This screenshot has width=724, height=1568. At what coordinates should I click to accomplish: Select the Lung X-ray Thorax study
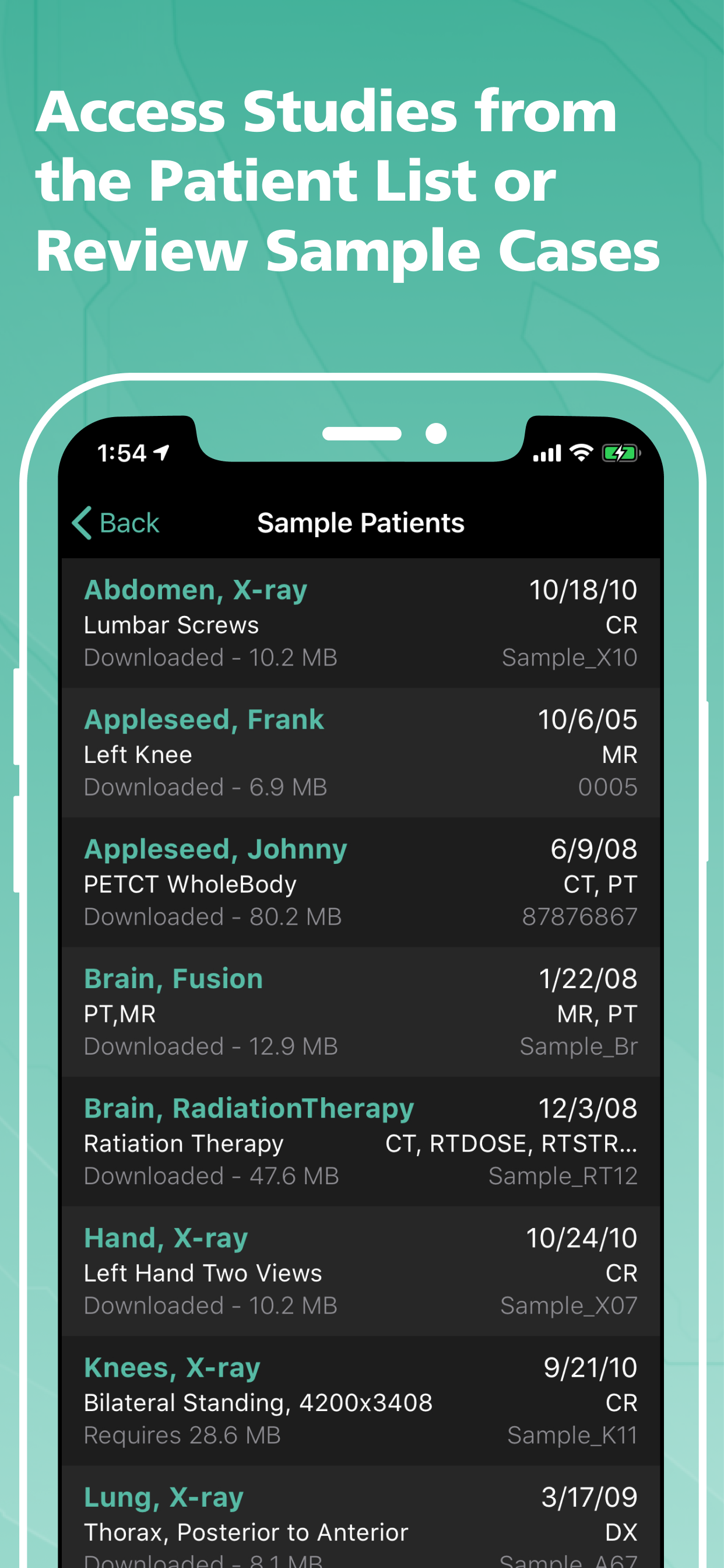[361, 1515]
